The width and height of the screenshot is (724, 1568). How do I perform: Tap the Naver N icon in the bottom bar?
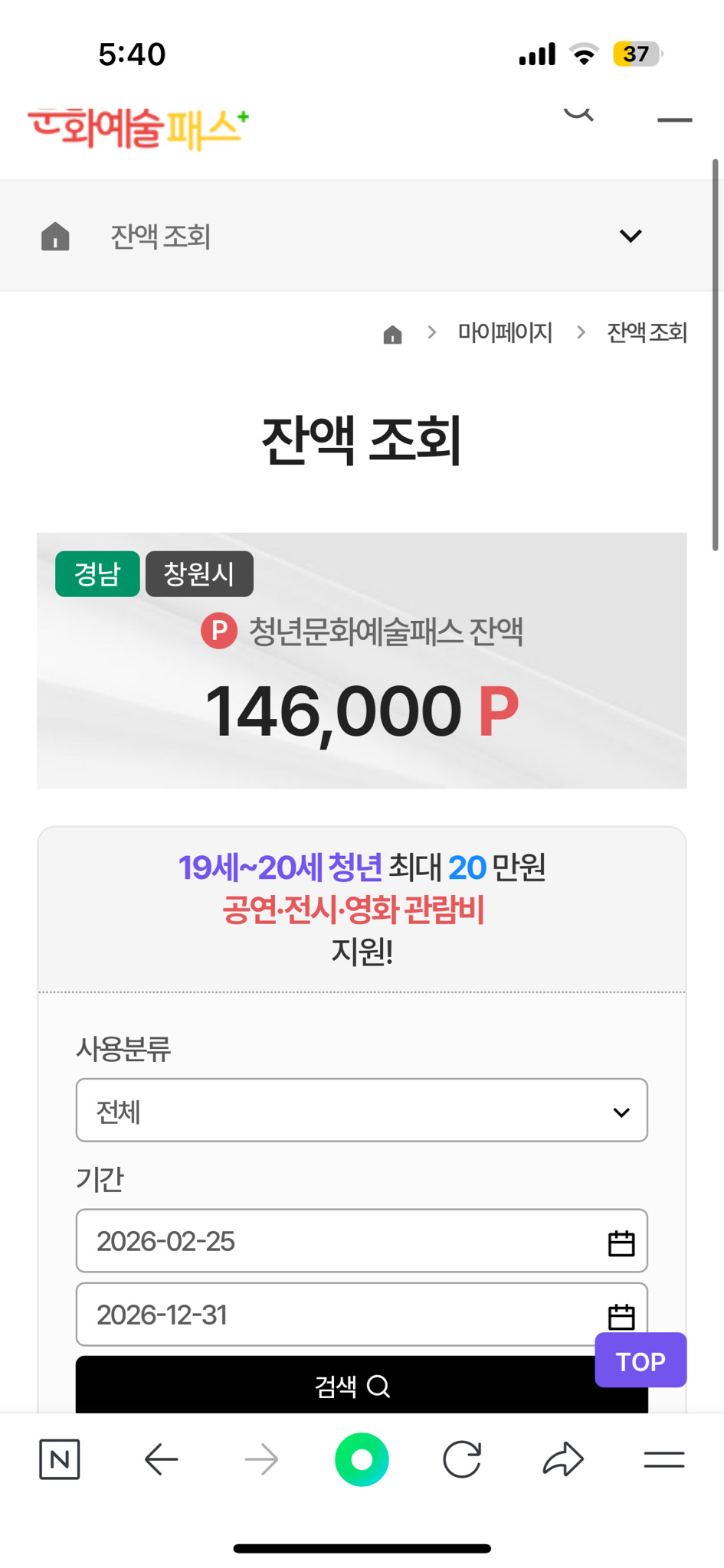click(x=60, y=1459)
